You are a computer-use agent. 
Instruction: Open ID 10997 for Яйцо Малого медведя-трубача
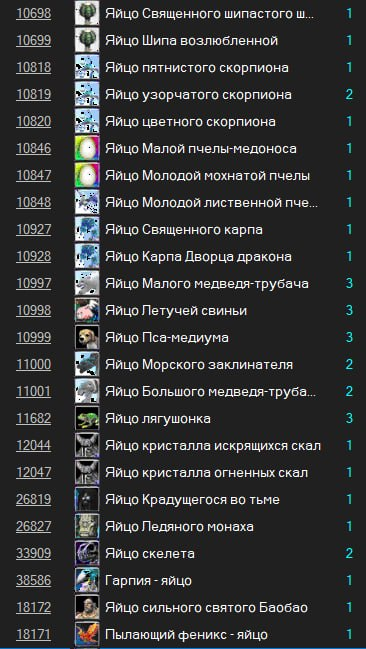click(x=34, y=284)
